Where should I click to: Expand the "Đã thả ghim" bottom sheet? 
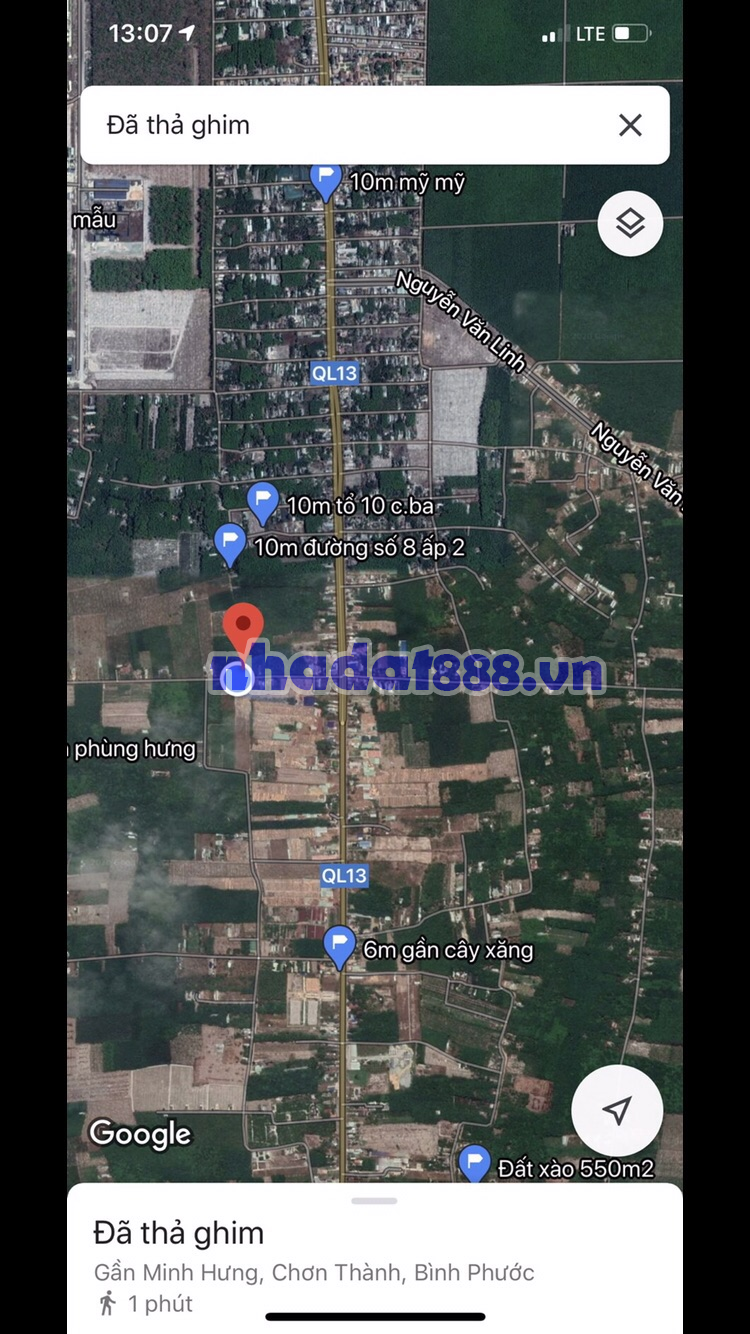coord(374,1201)
